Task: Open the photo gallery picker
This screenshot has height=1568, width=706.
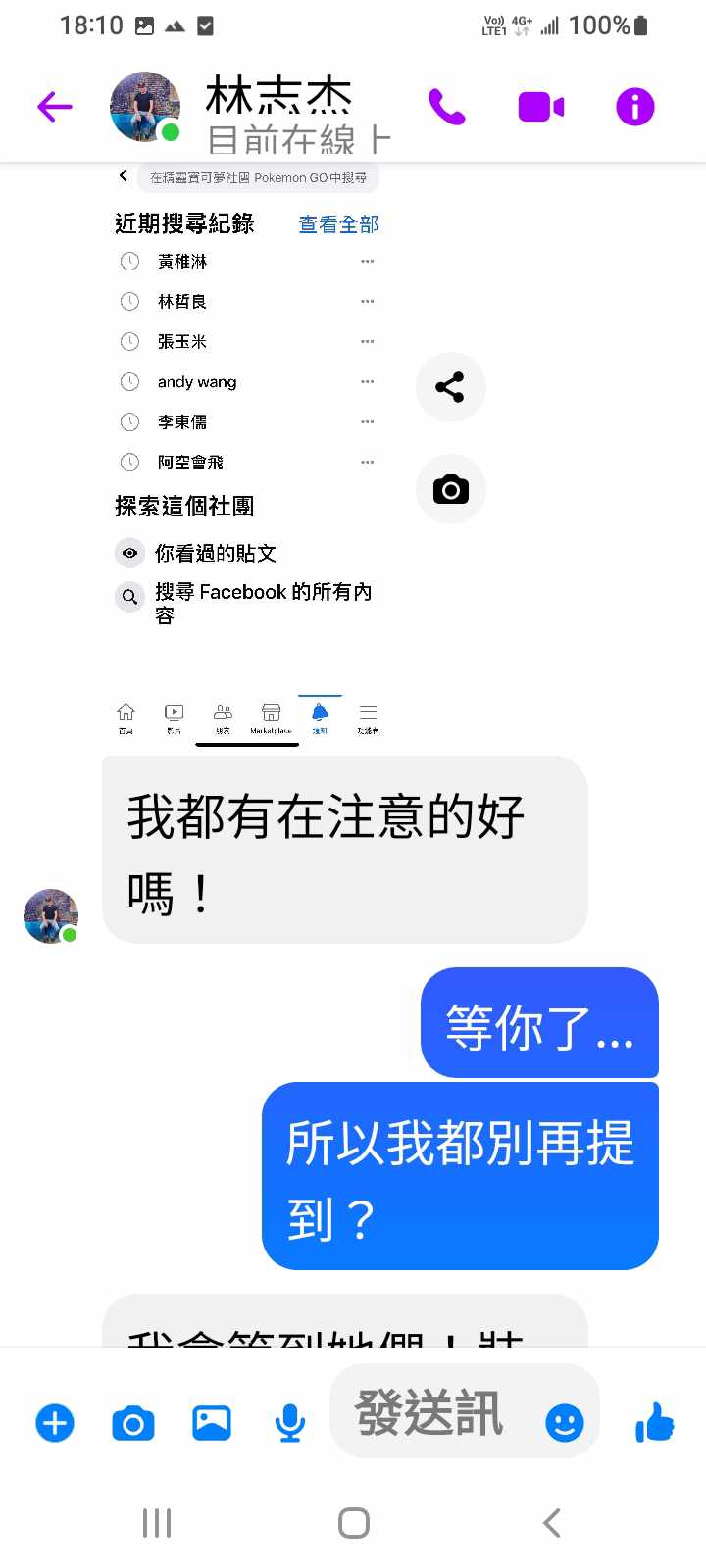Action: [212, 1422]
